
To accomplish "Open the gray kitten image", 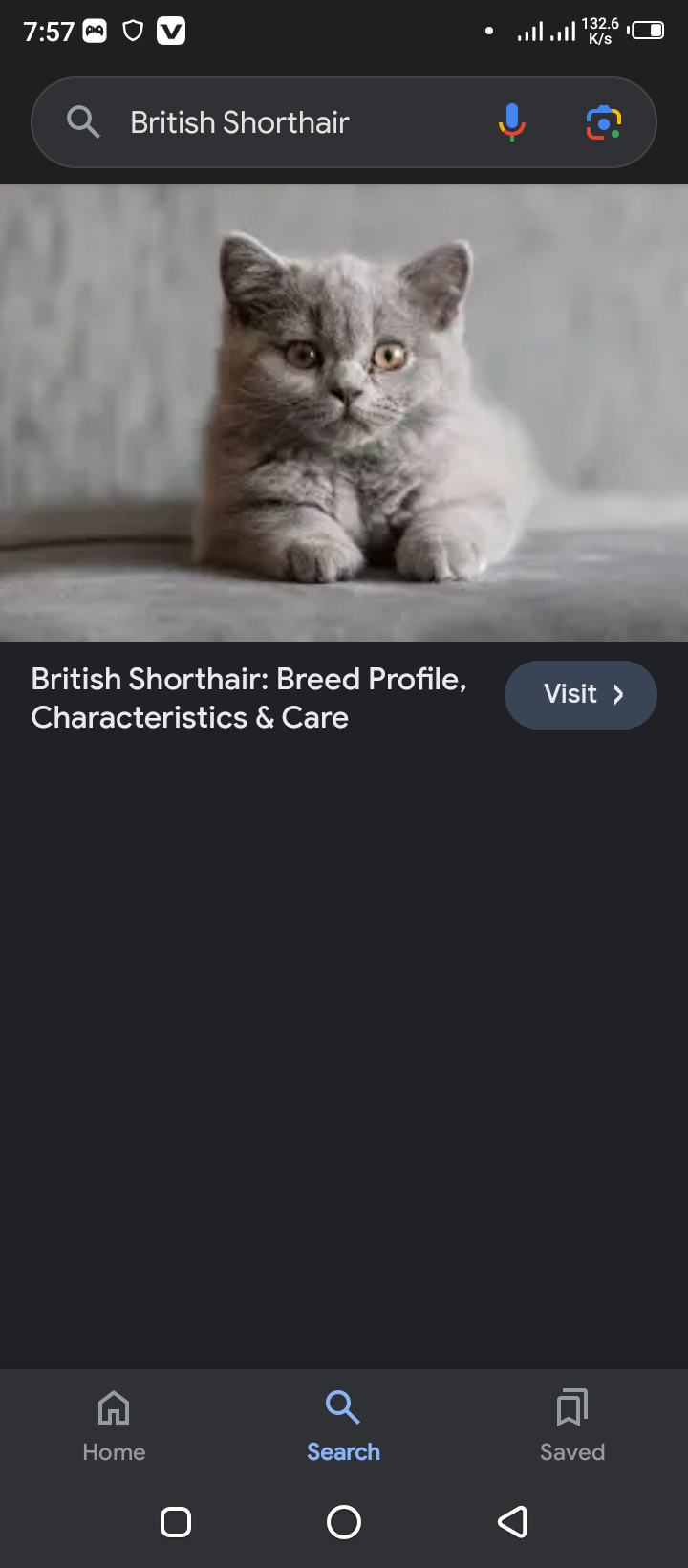I will click(x=344, y=411).
